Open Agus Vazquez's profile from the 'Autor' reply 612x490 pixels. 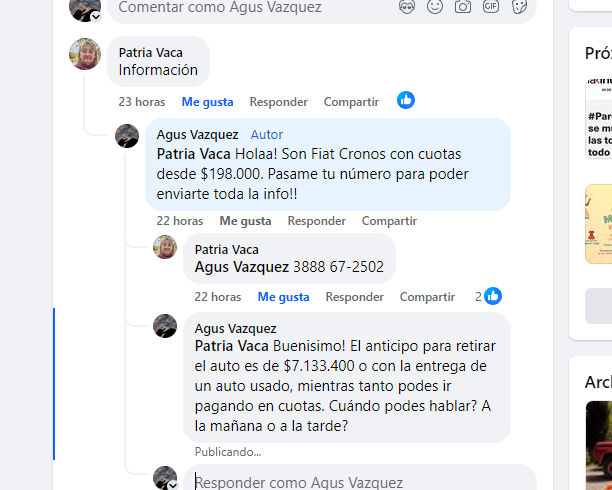point(197,134)
